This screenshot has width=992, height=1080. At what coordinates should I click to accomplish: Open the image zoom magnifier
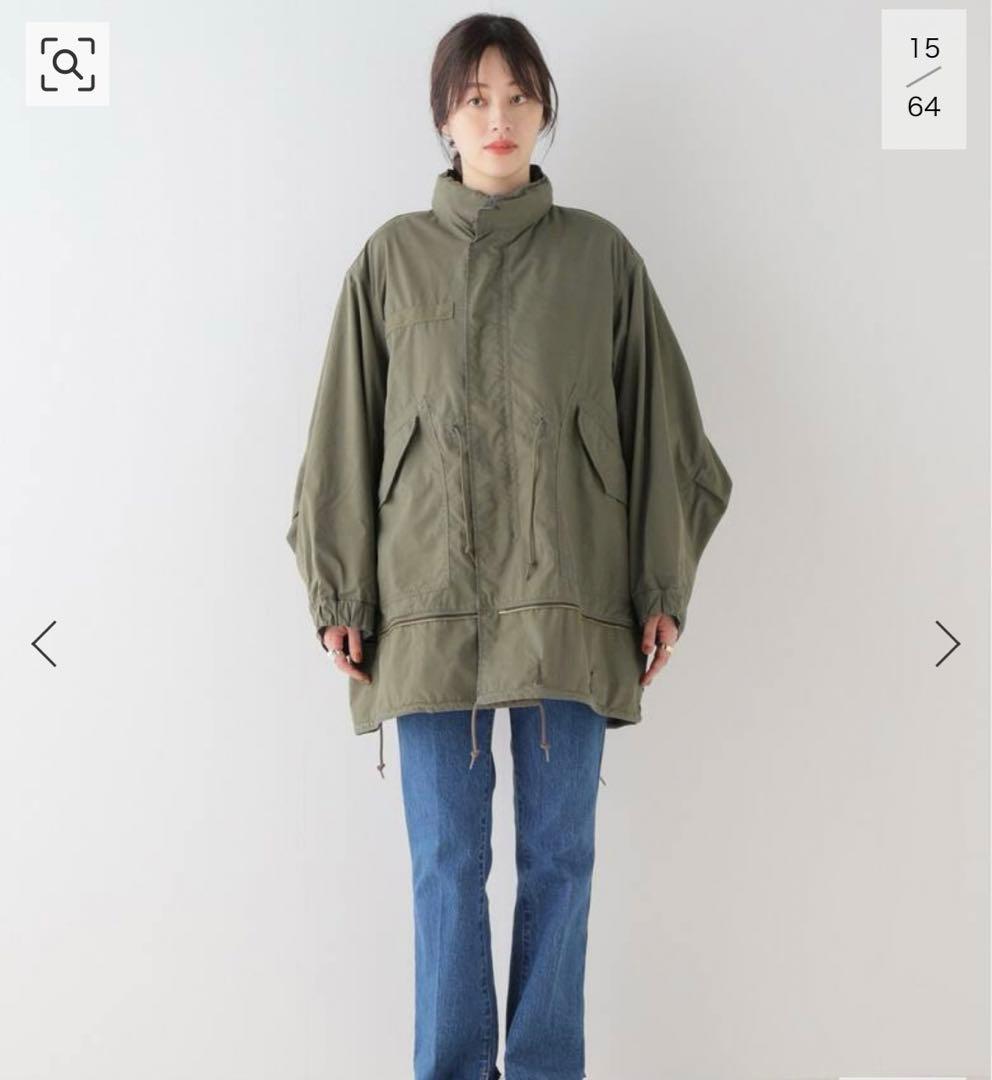(x=67, y=64)
